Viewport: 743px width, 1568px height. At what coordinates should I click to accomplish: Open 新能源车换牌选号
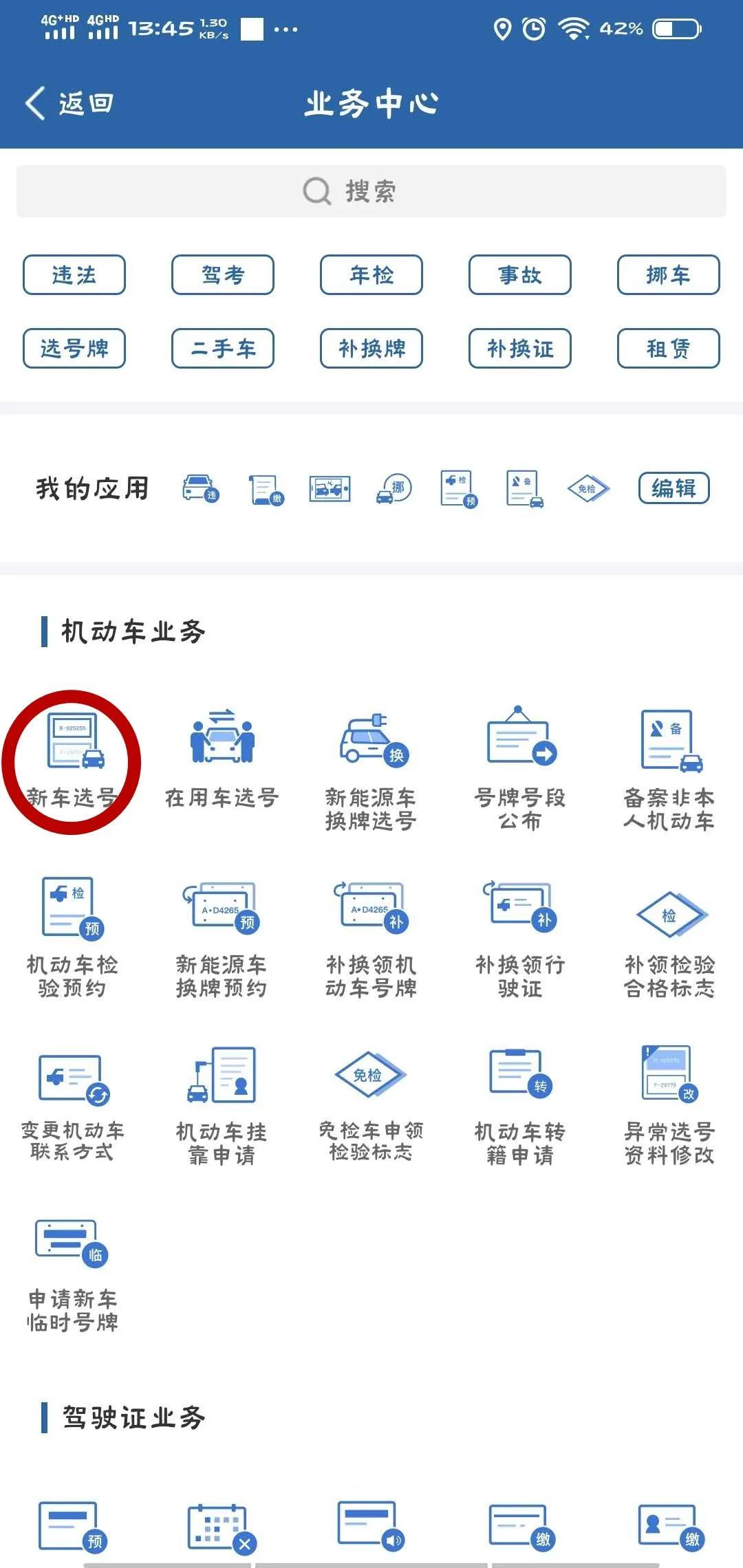(371, 770)
